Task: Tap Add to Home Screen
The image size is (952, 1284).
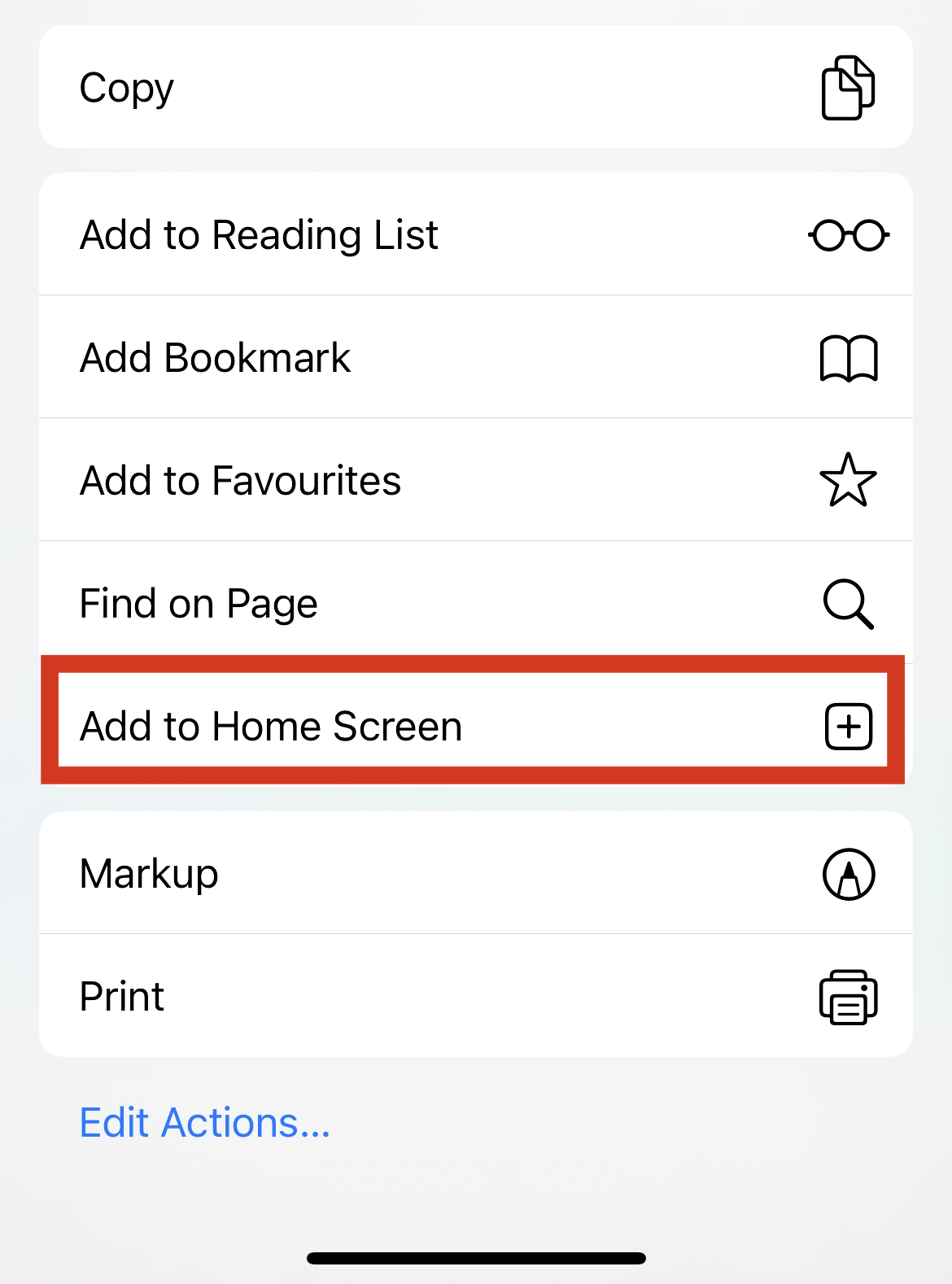Action: (x=475, y=726)
